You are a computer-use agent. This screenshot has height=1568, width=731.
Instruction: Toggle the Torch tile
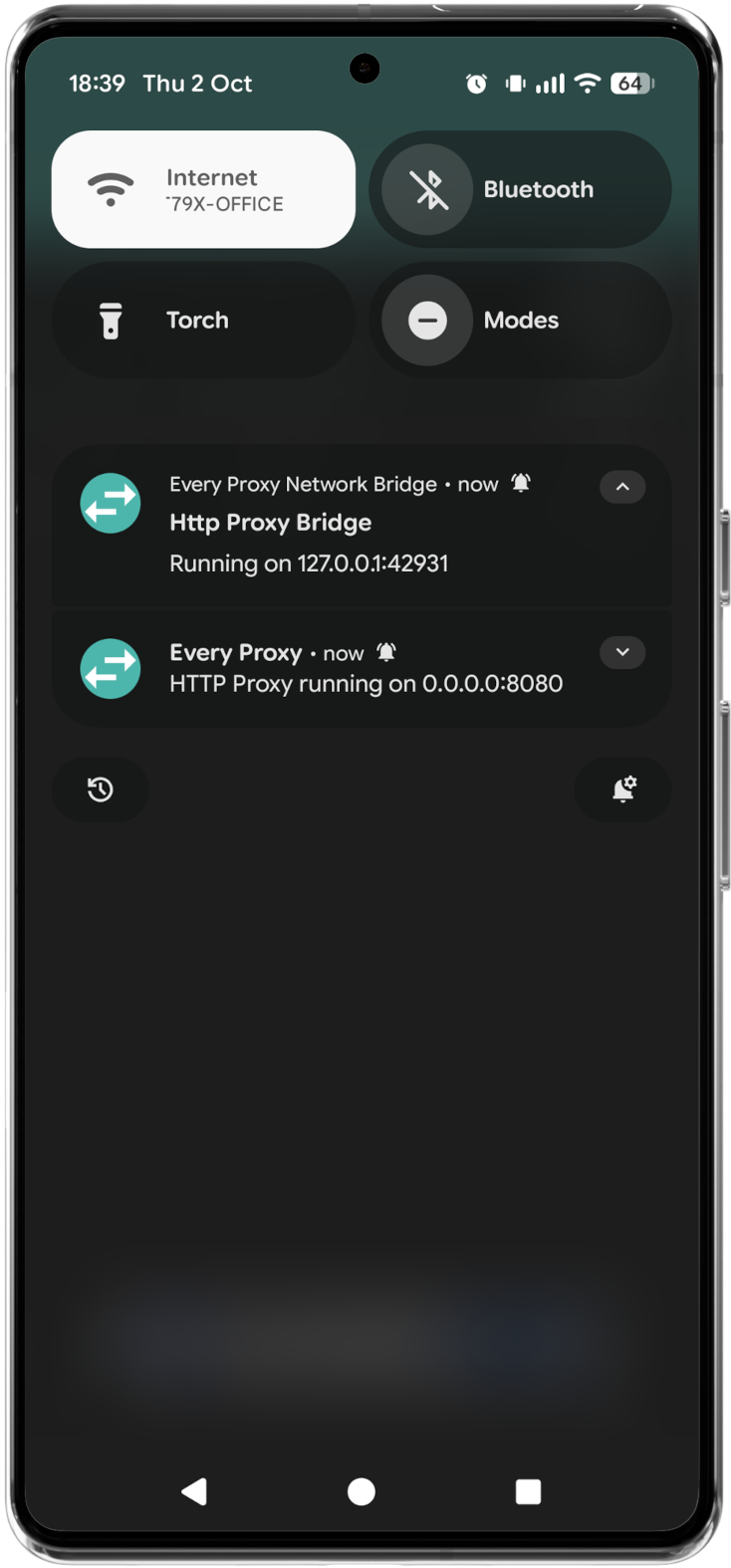pyautogui.click(x=203, y=320)
